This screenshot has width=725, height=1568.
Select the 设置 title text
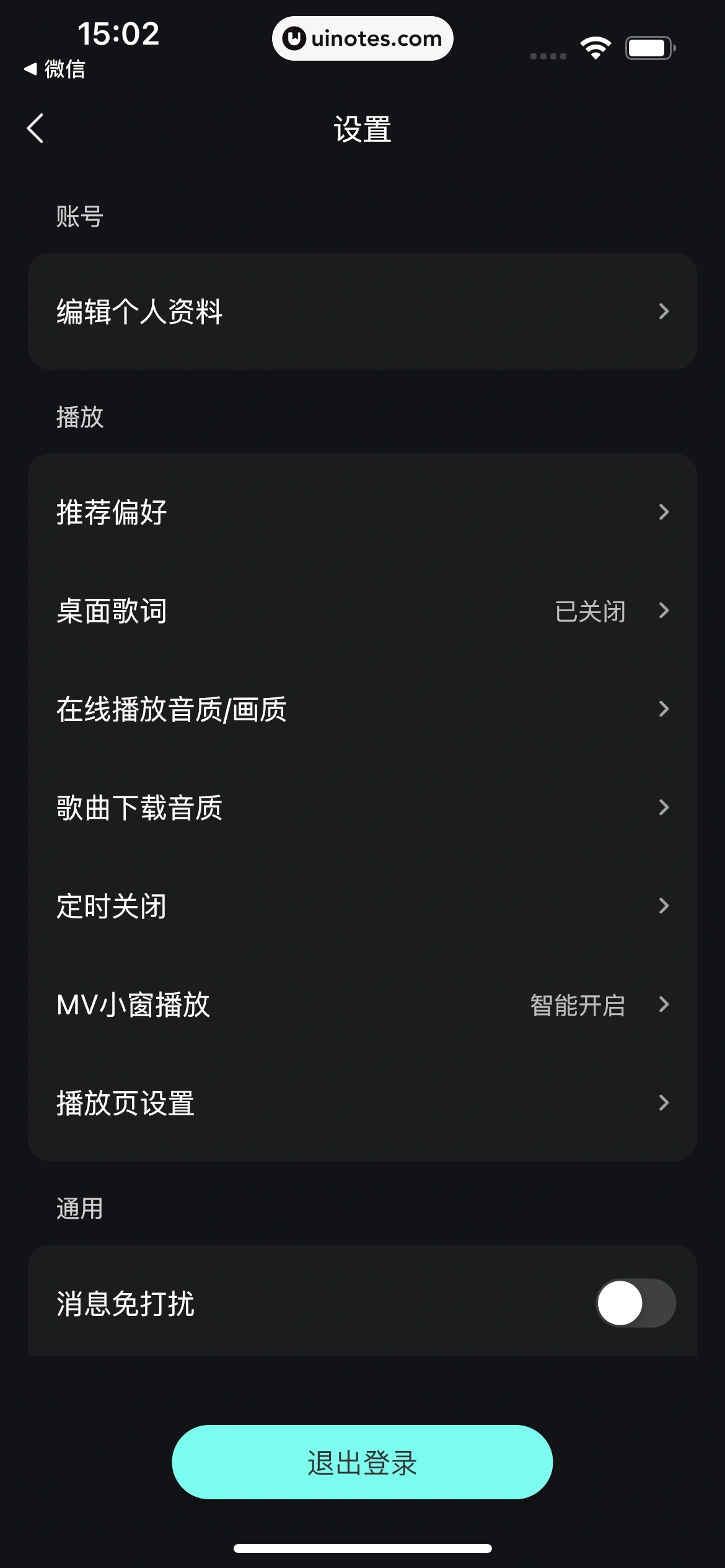coord(362,129)
